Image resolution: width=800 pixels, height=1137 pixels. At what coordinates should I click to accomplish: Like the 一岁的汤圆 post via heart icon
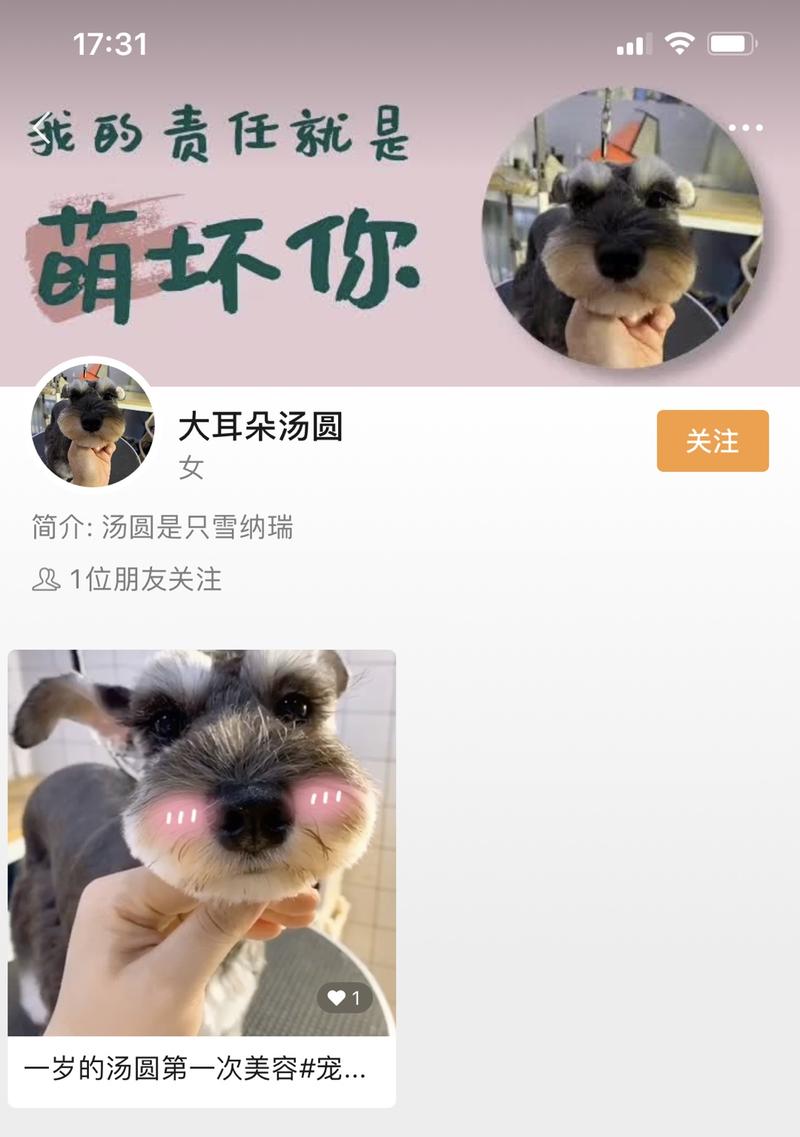pyautogui.click(x=336, y=997)
